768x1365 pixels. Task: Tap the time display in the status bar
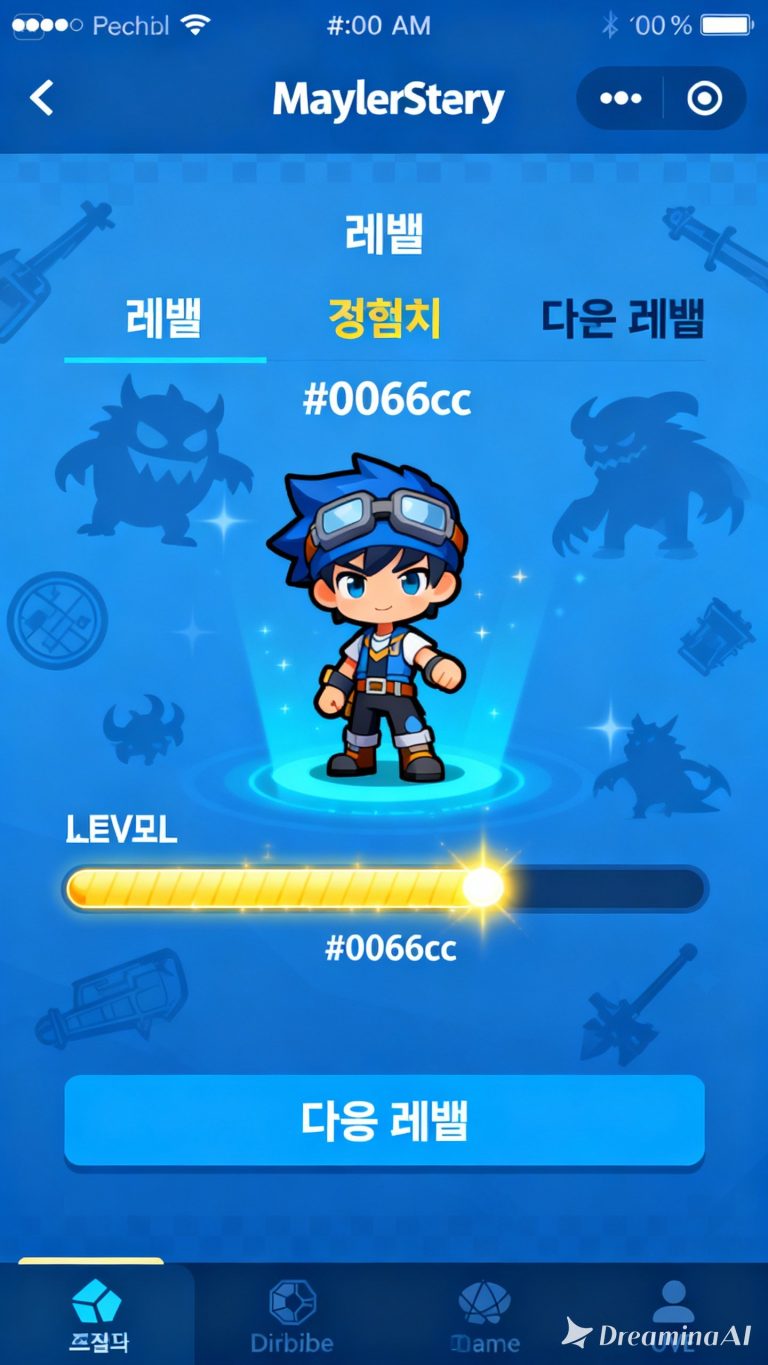(378, 25)
